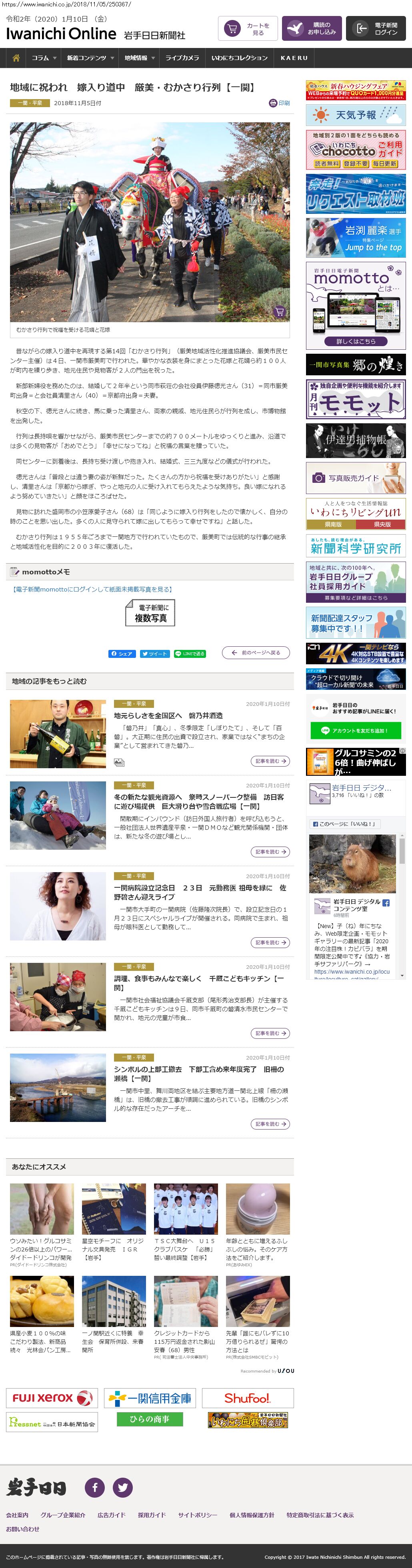
Task: Print this article via 印刷
Action: 279,103
